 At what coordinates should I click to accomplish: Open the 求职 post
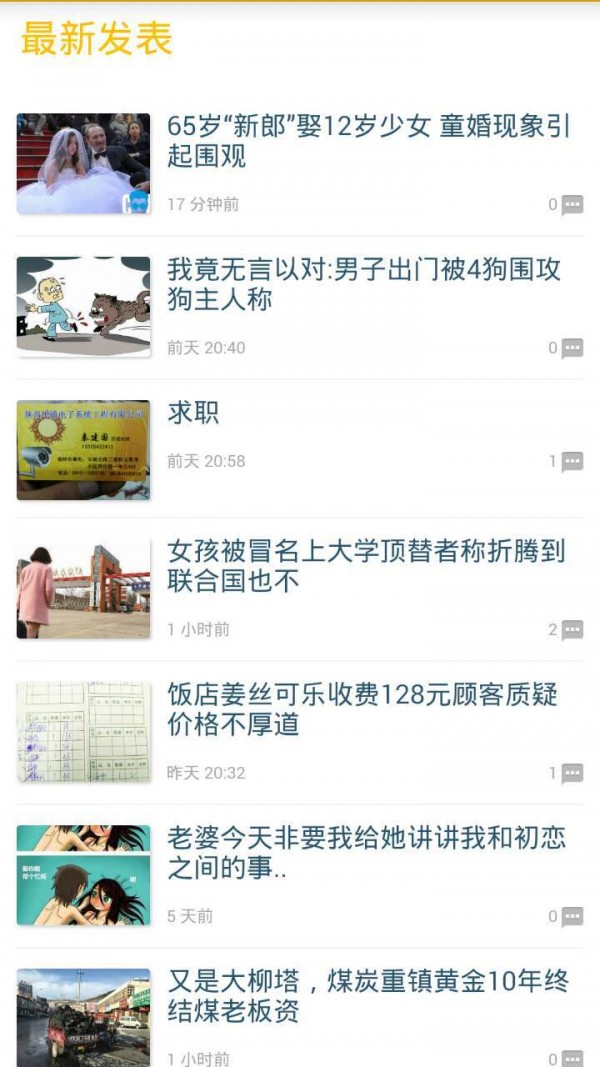coord(193,412)
